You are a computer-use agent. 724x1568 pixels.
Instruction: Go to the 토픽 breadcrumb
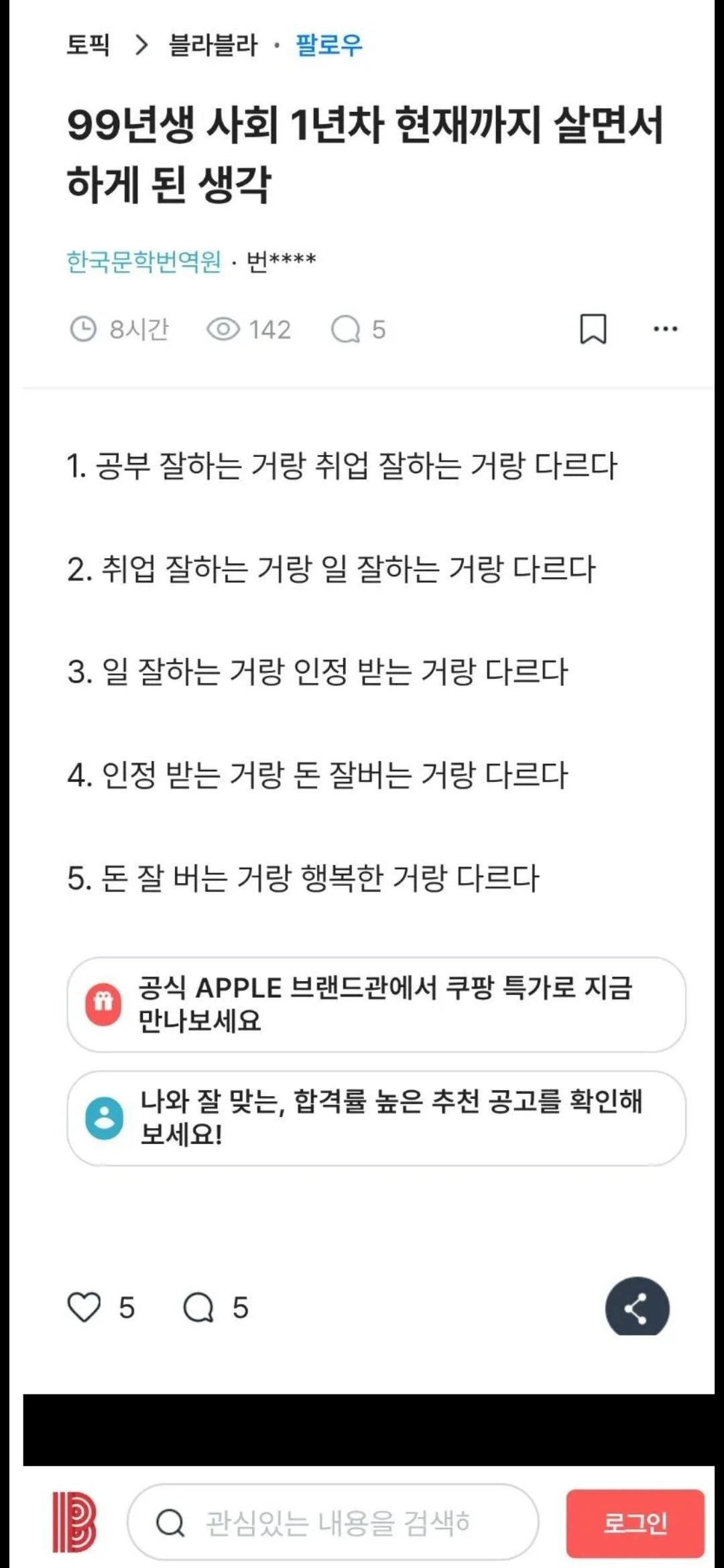88,46
